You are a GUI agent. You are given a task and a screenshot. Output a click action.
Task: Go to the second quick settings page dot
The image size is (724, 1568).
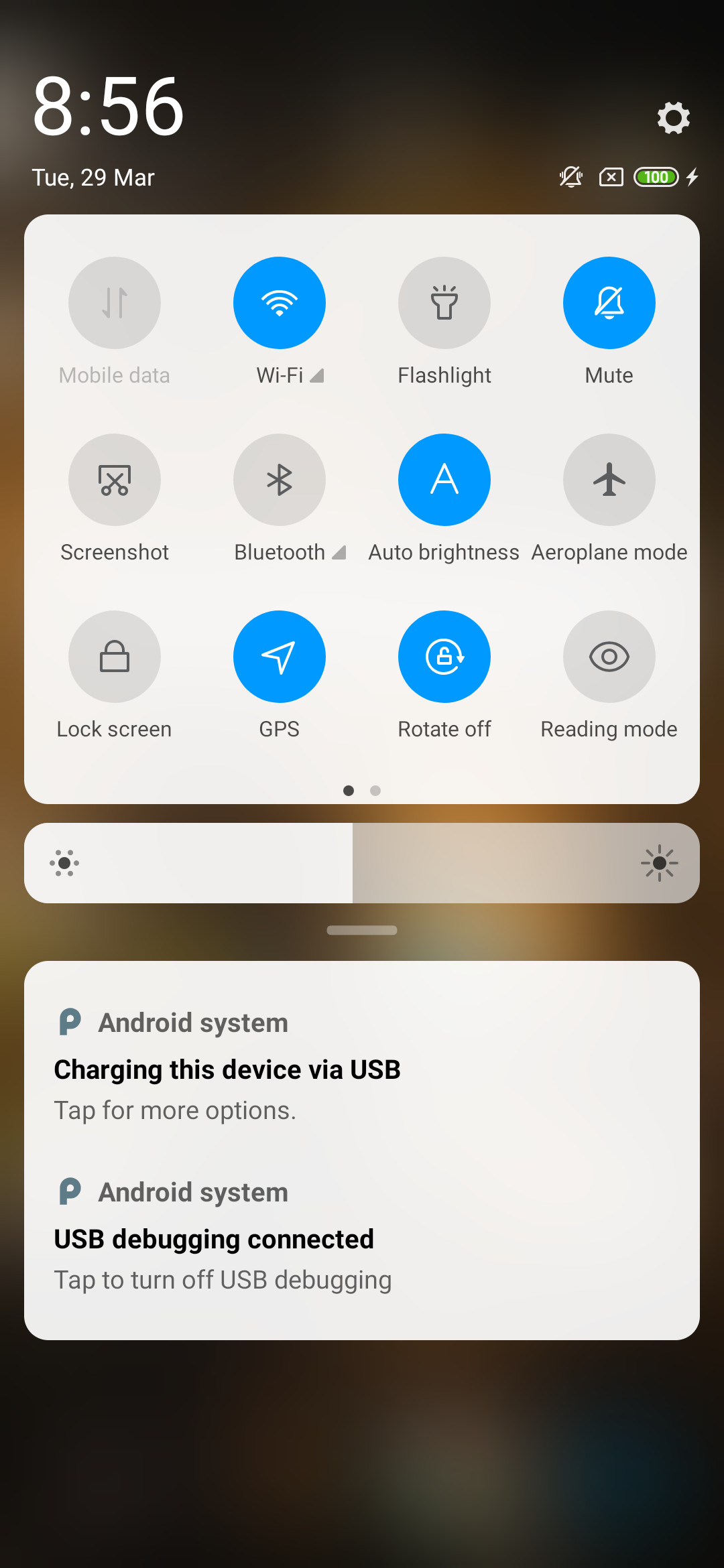375,791
